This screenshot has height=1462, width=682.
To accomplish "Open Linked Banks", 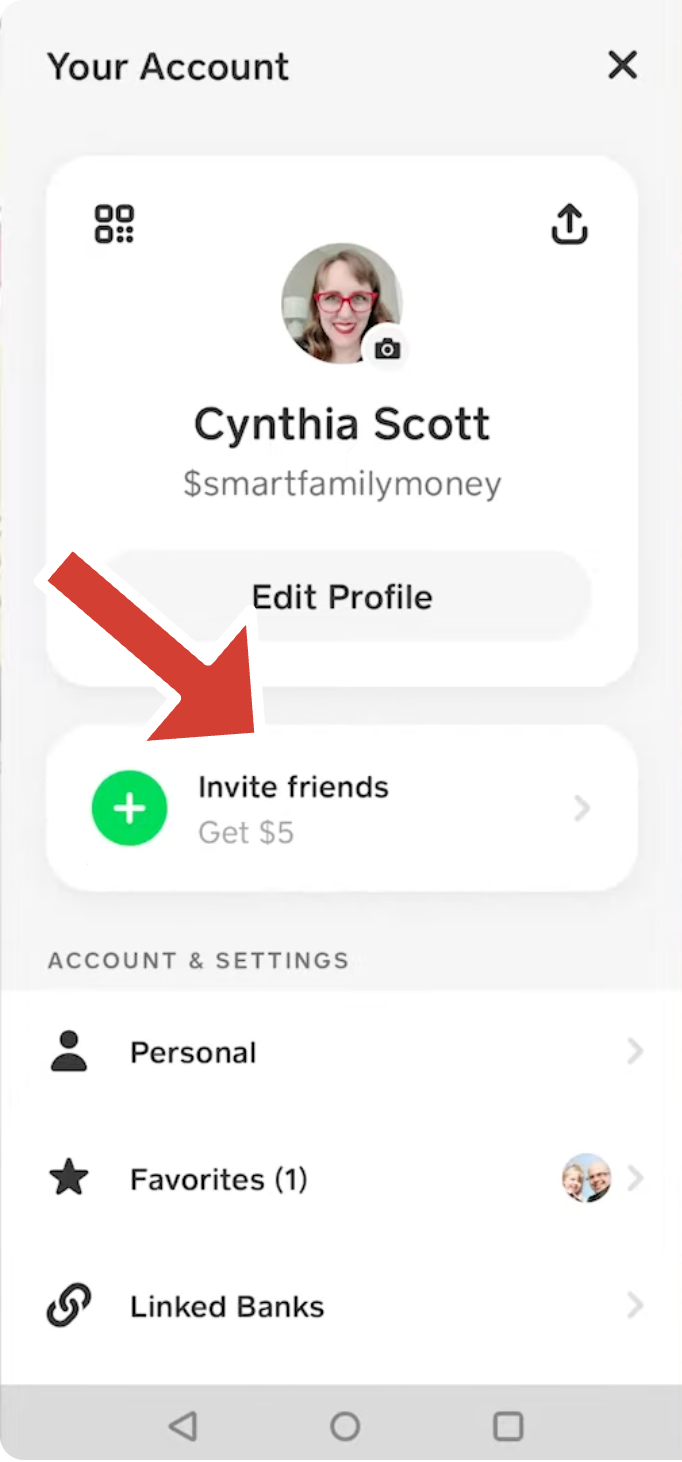I will point(341,1306).
